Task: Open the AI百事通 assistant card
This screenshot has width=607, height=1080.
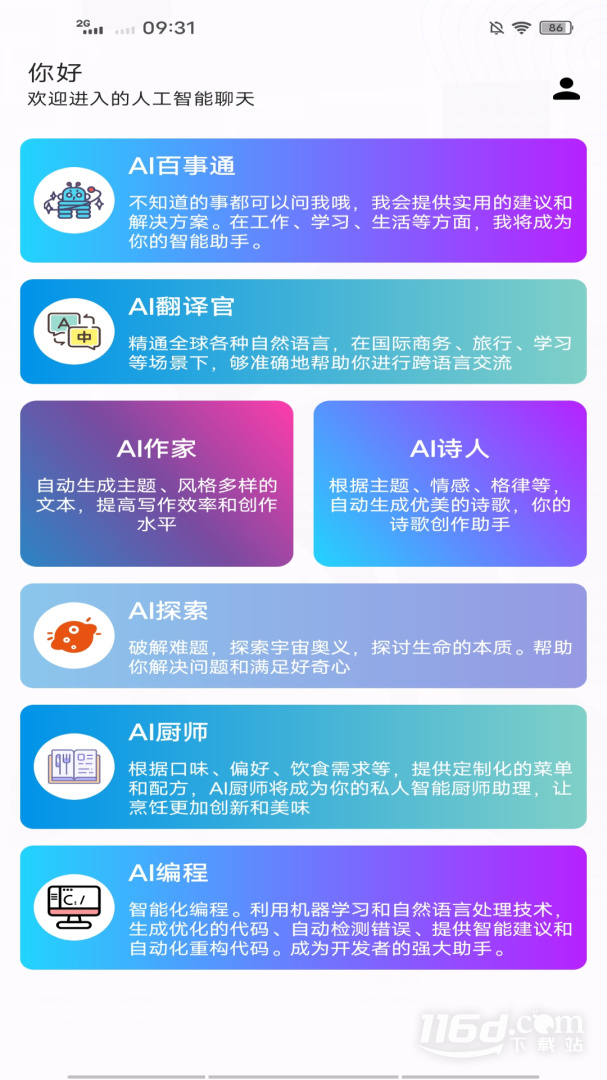Action: (x=303, y=200)
